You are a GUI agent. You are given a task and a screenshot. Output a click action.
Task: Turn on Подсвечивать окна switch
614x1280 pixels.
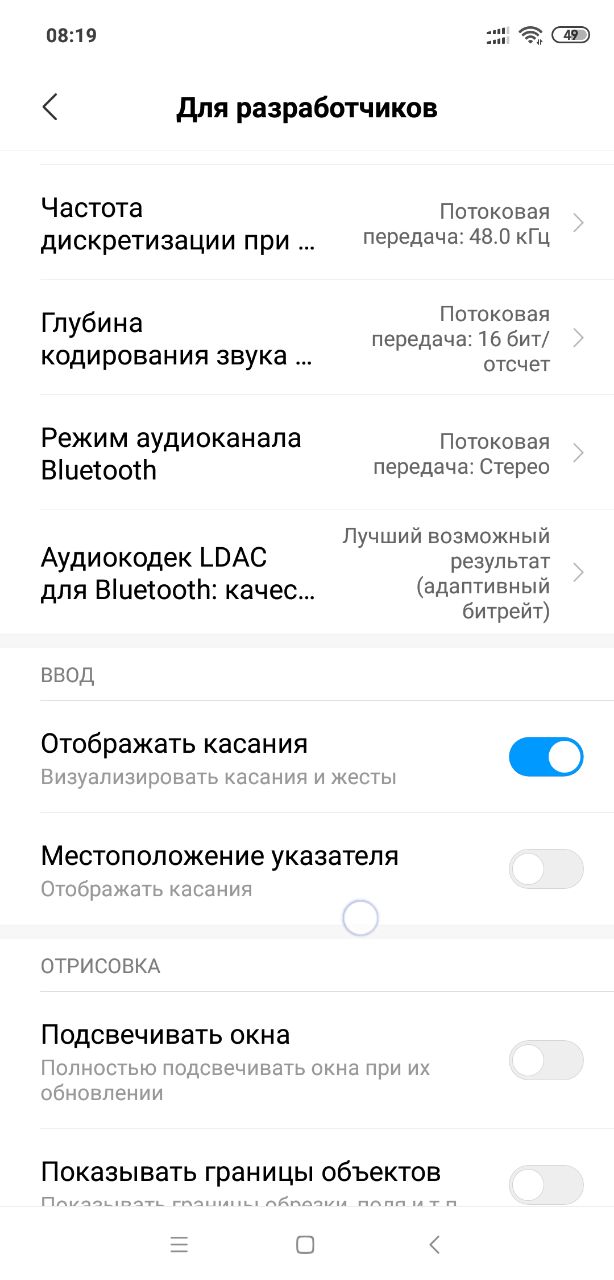(546, 1060)
